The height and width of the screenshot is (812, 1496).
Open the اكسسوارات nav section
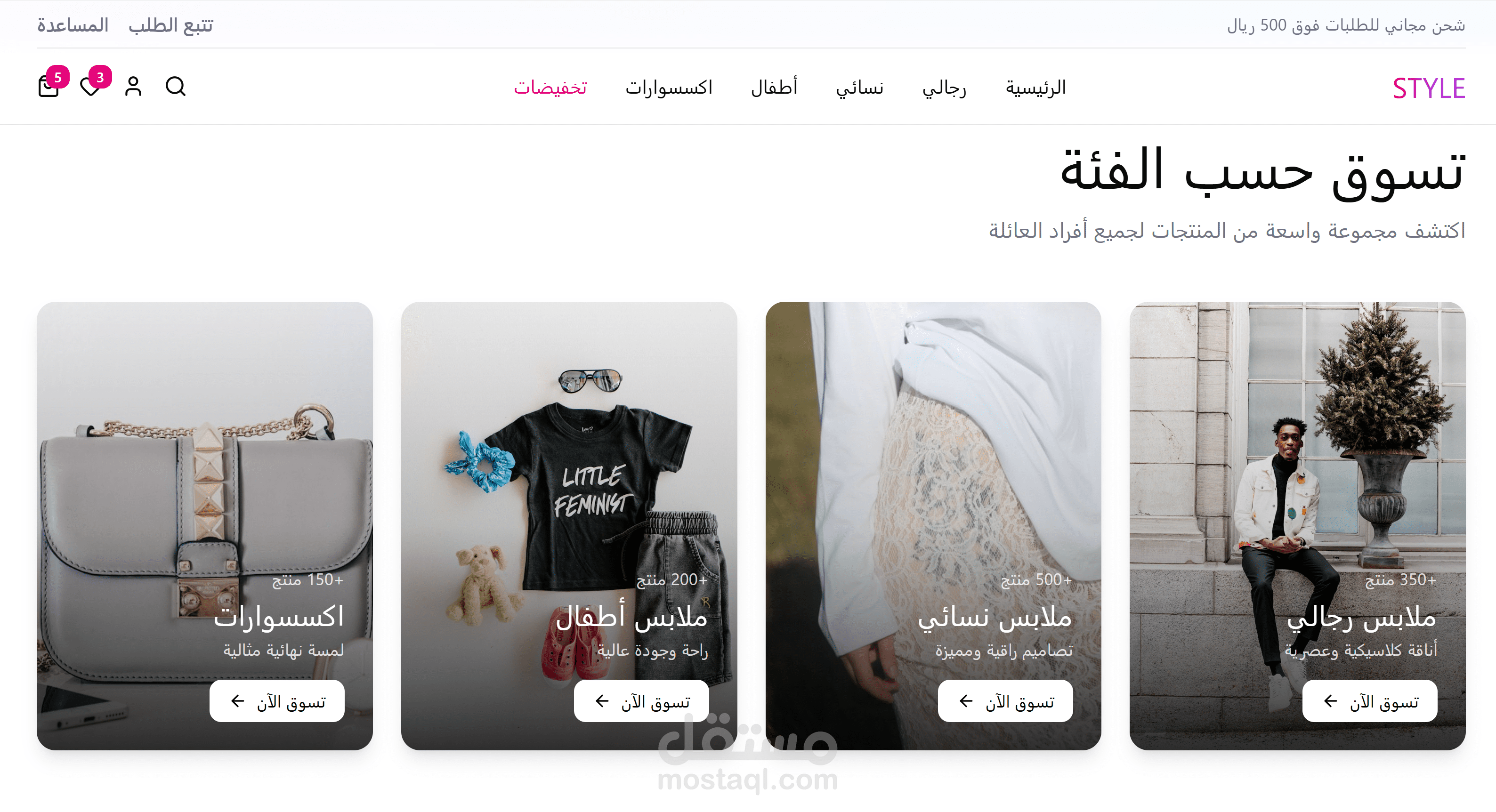click(669, 88)
